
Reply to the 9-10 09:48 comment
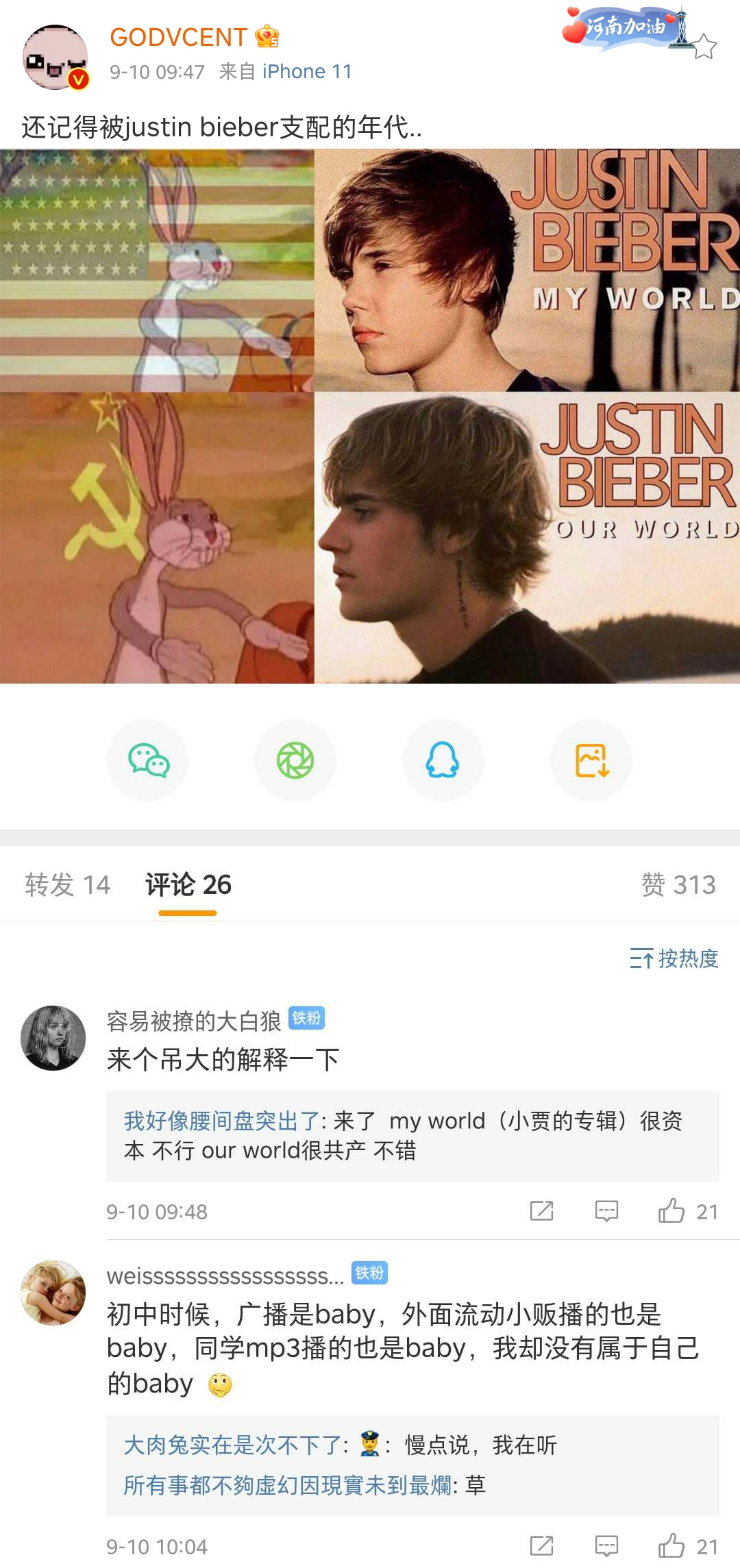coord(606,1211)
